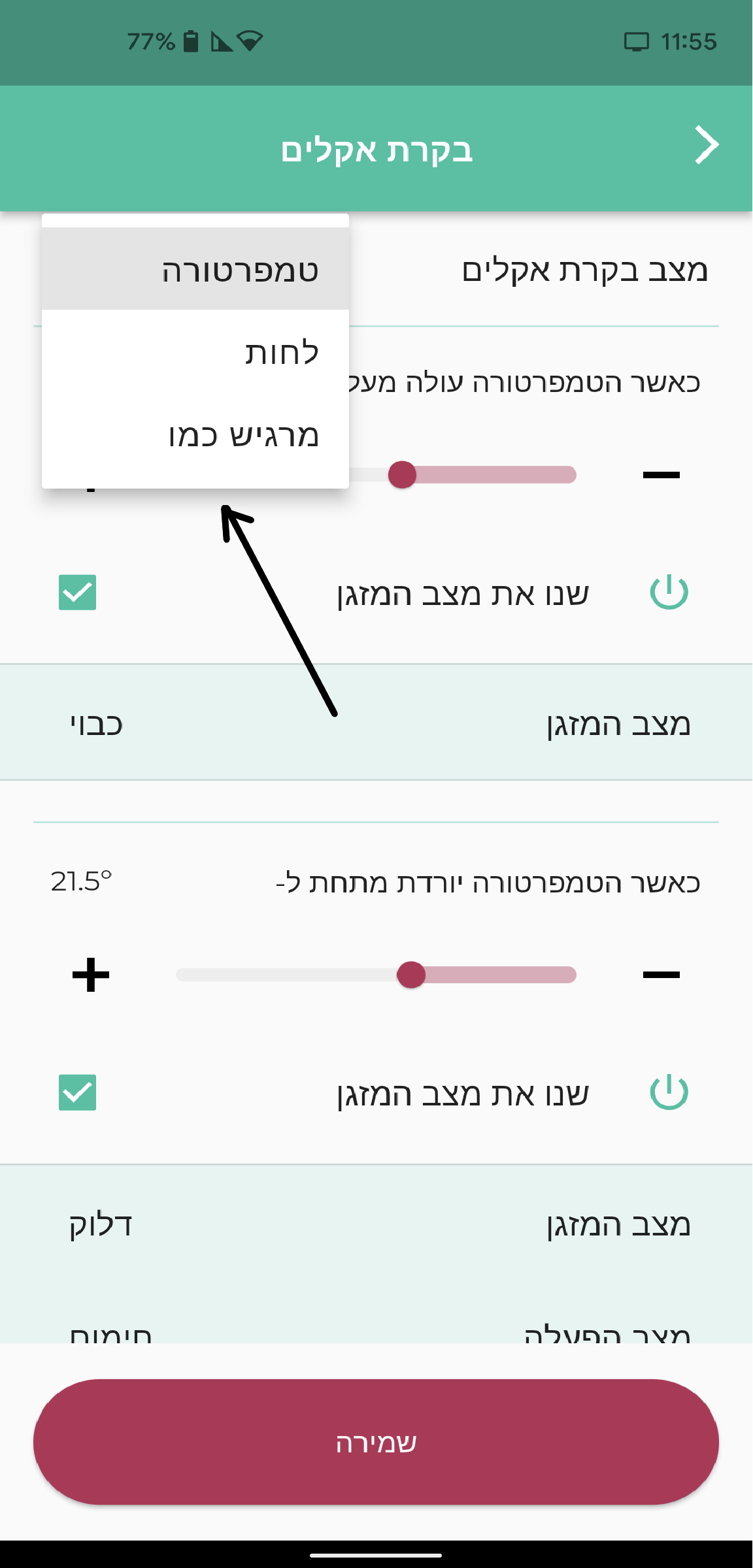Select טמפרטורה in the dropdown

pos(195,269)
